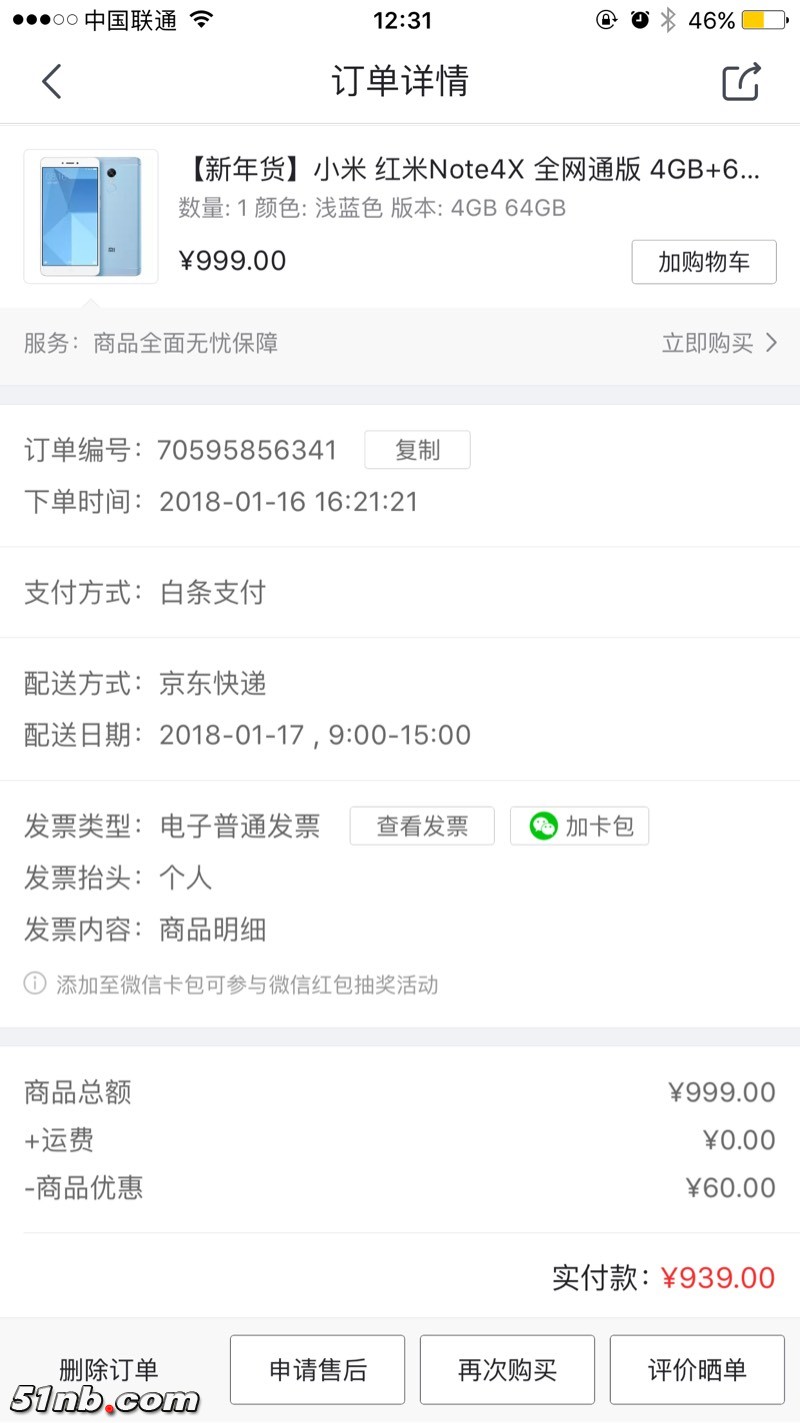Tap 加购物车 to add to cart
The image size is (800, 1423).
704,262
